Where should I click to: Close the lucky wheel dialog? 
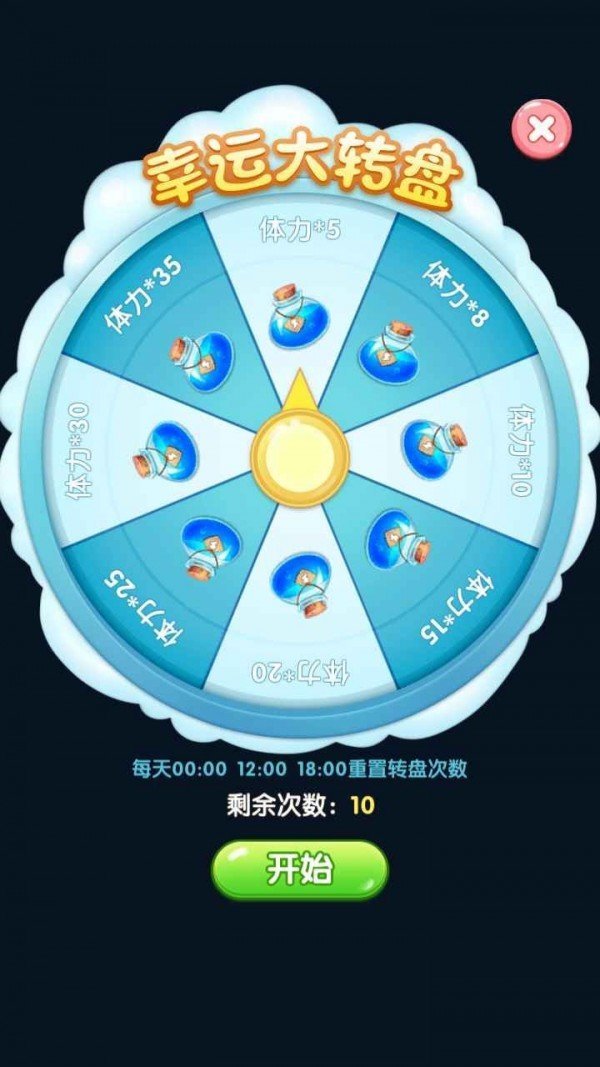[541, 129]
